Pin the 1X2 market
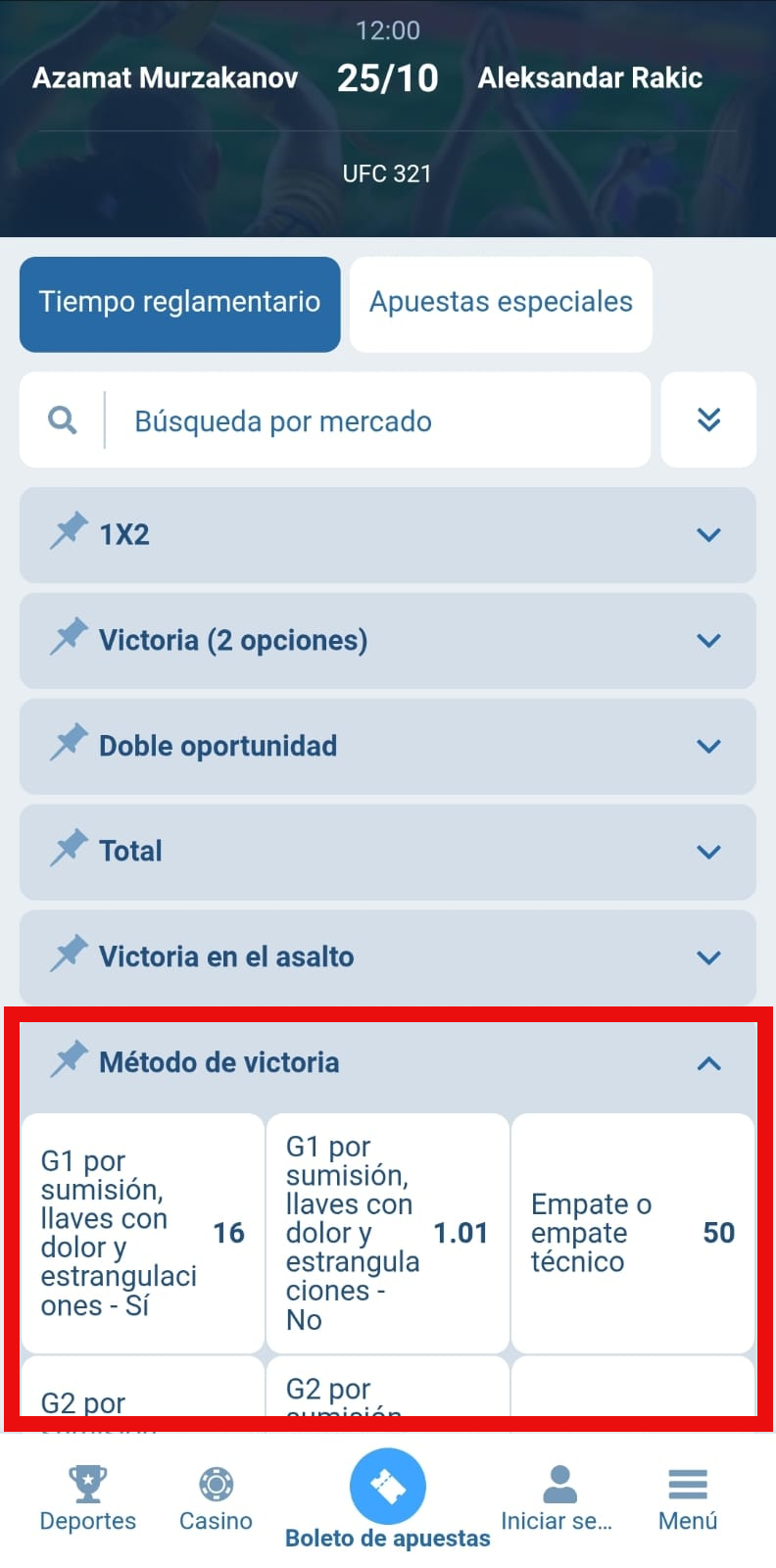The width and height of the screenshot is (776, 1568). [x=69, y=533]
